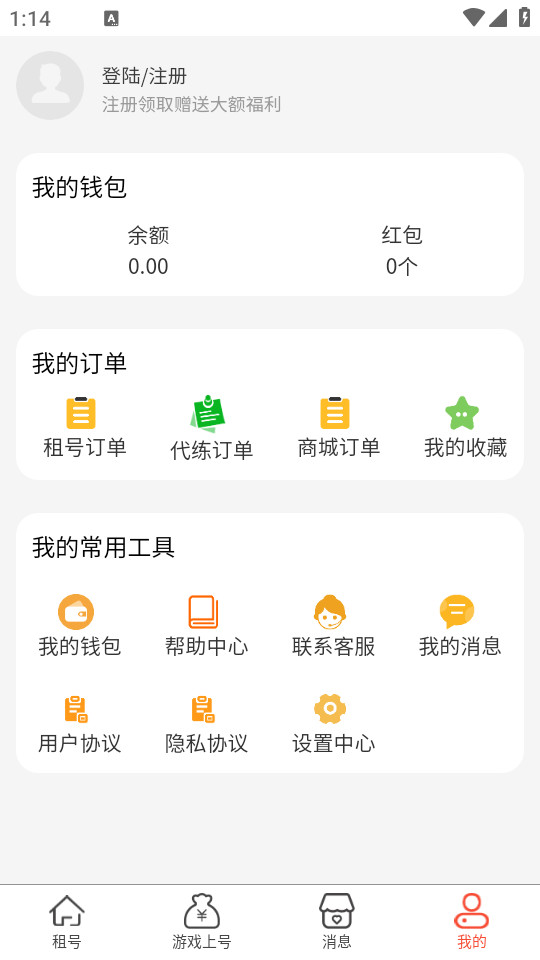Screen dimensions: 540x960
Task: Open 红包 red packets count
Action: click(402, 250)
